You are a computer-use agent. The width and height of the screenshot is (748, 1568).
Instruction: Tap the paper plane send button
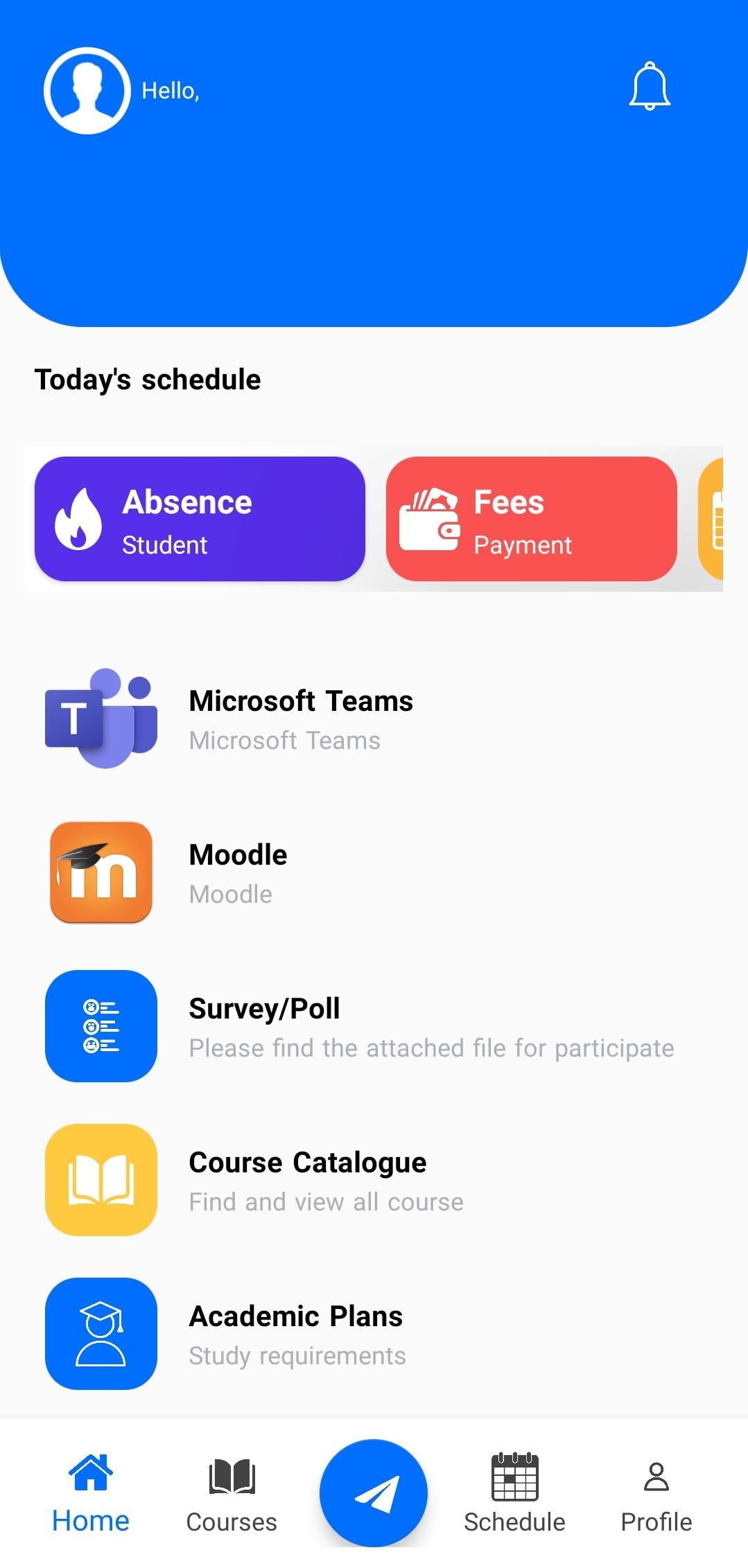click(374, 1492)
